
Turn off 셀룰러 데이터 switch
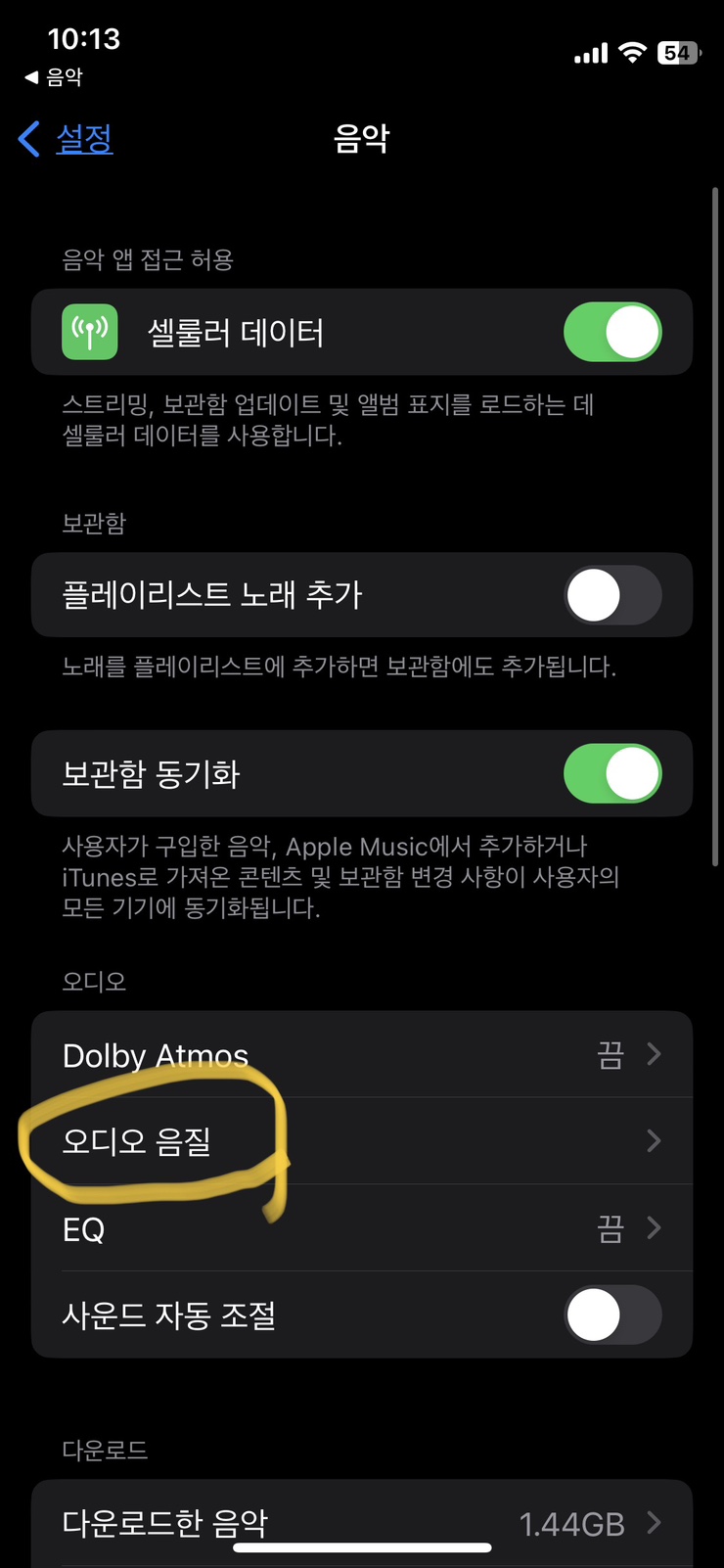coord(612,333)
